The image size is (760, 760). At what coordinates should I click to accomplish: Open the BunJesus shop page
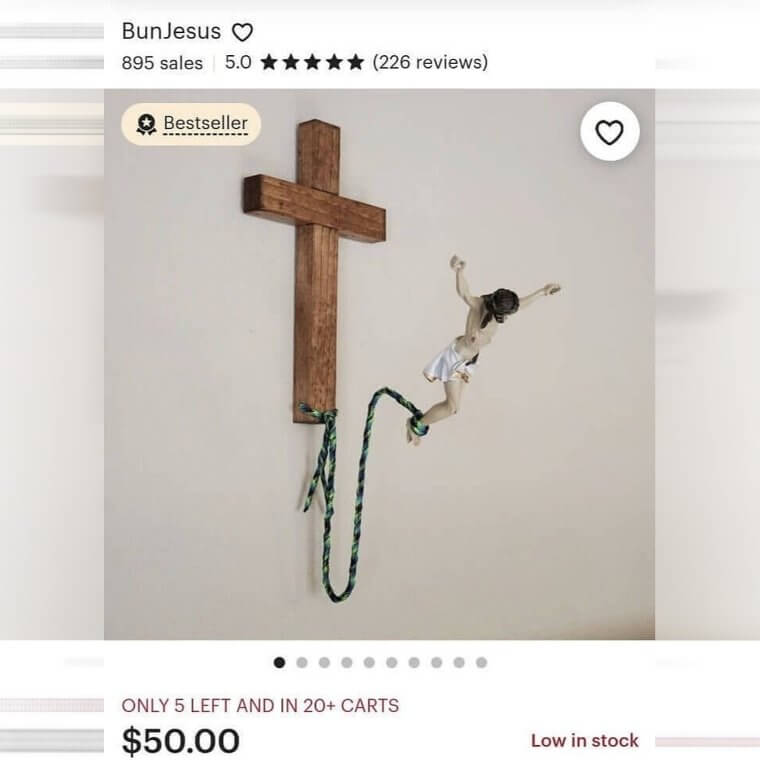tap(171, 31)
